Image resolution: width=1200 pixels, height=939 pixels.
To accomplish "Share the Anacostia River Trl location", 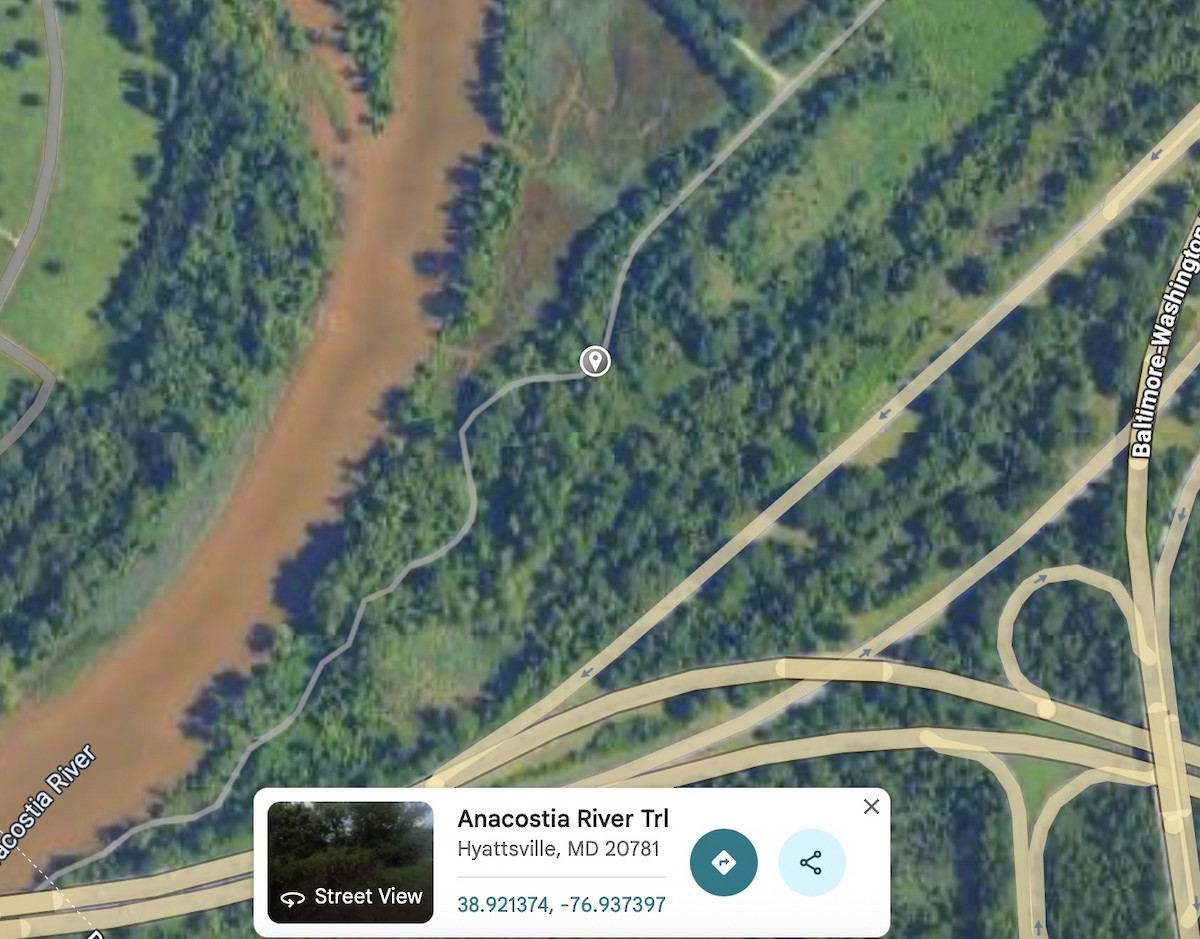I will [x=811, y=862].
